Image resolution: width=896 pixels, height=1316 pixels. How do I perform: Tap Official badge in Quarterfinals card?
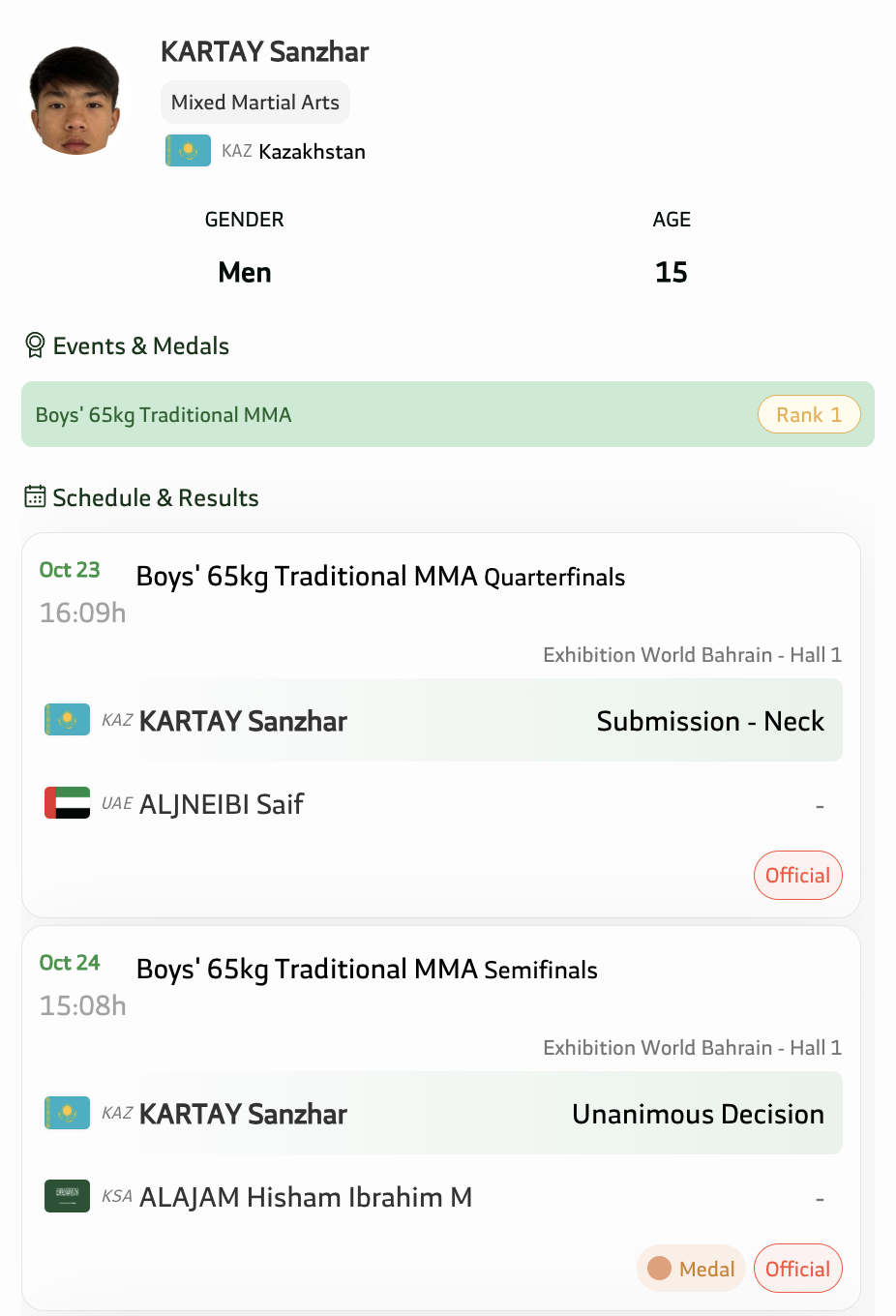point(797,876)
